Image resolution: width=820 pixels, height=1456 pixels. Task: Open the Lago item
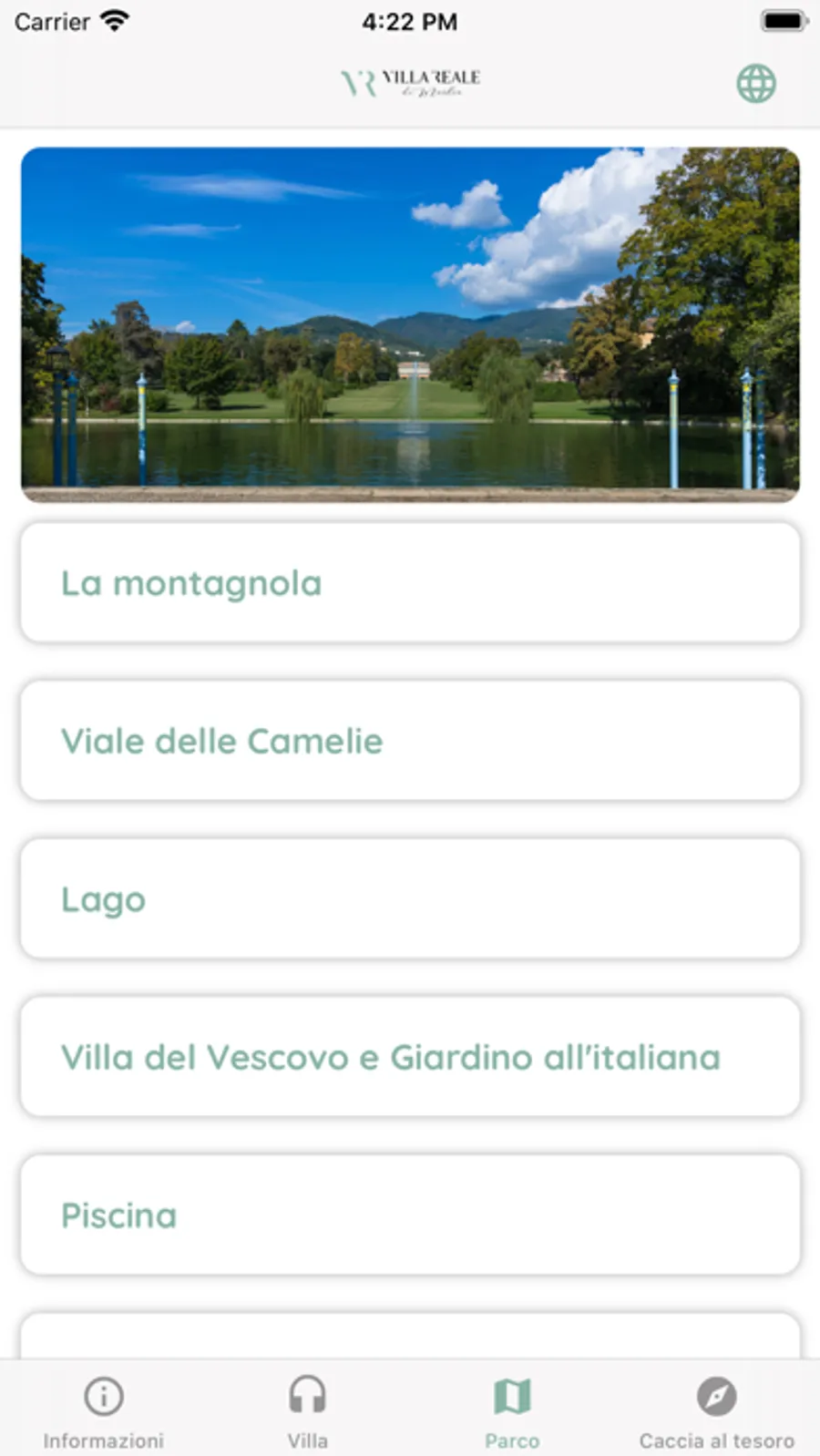(x=410, y=899)
